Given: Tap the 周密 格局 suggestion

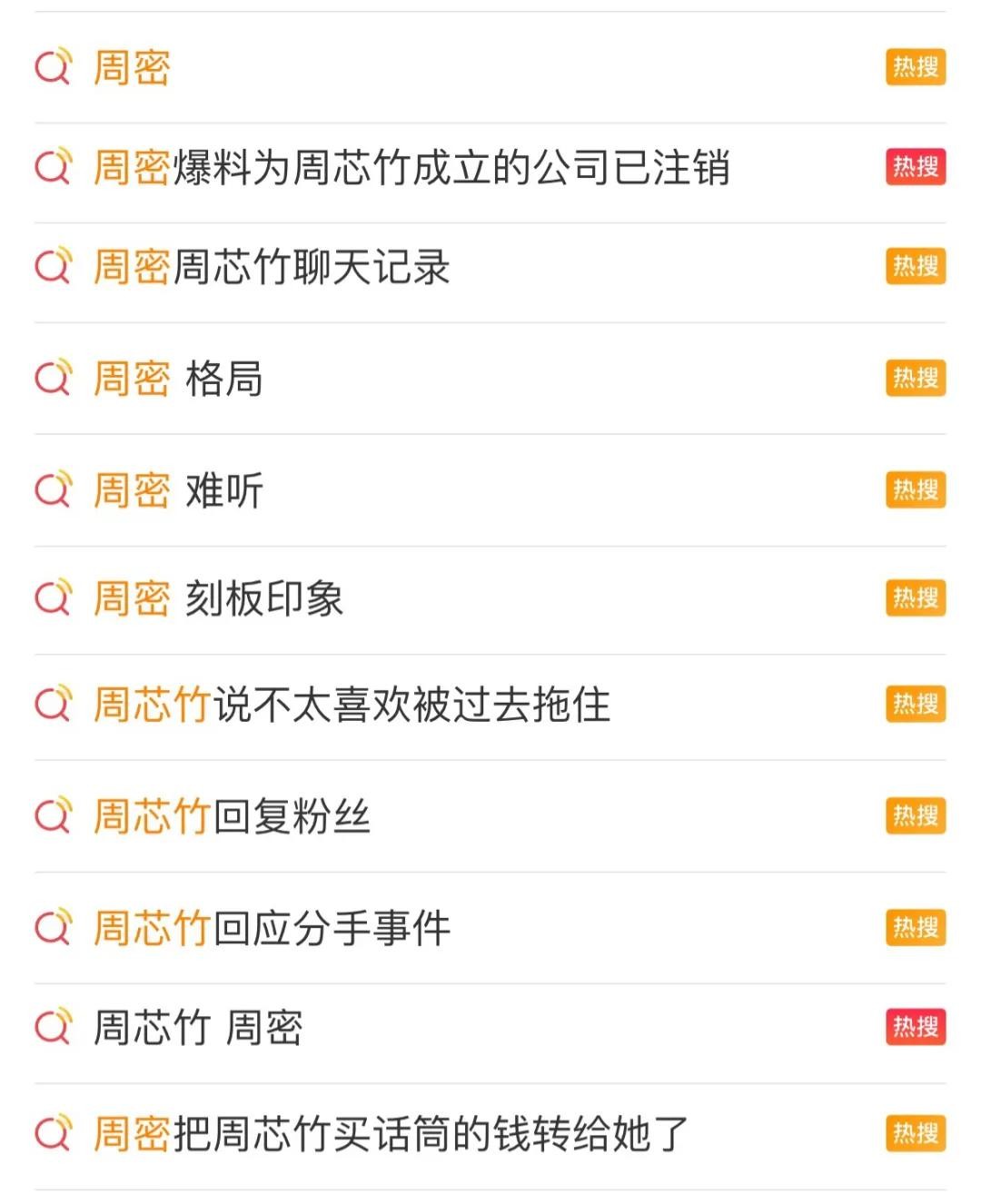Looking at the screenshot, I should (x=178, y=379).
